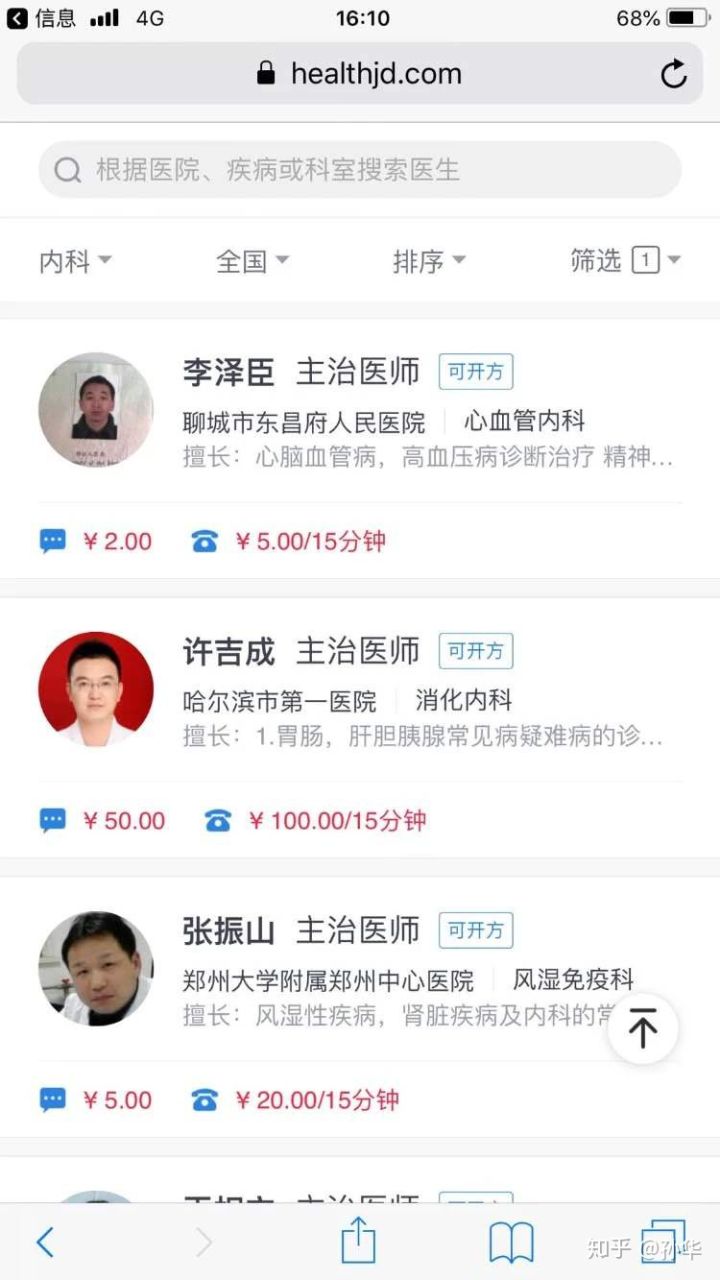The width and height of the screenshot is (720, 1280).
Task: Tap the 可开方 tag next to 李泽臣
Action: click(x=476, y=371)
